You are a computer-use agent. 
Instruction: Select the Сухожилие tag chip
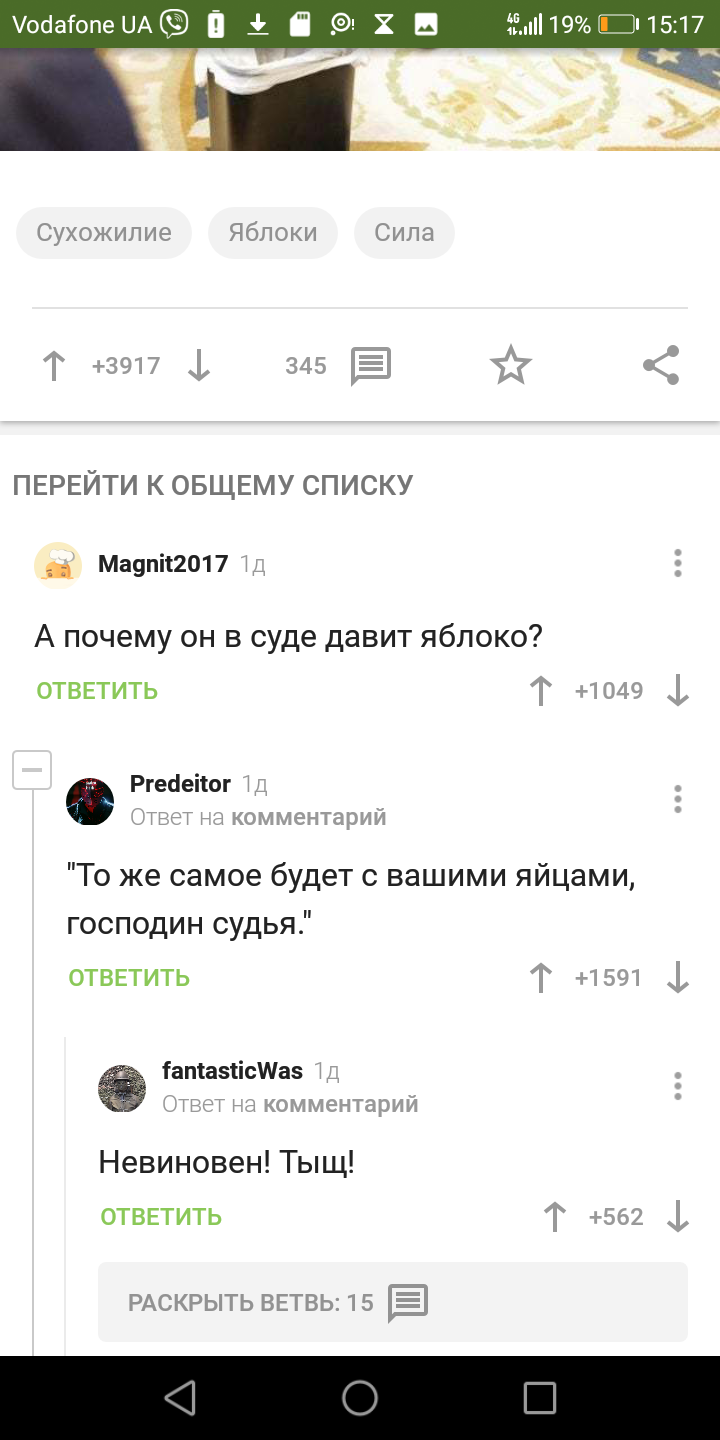(x=104, y=233)
